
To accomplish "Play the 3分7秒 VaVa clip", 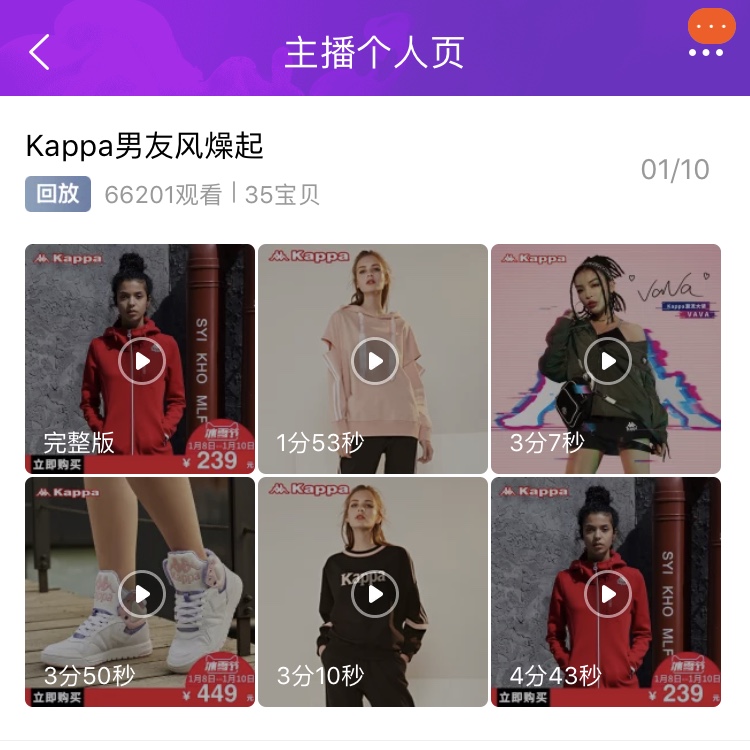I will (607, 361).
